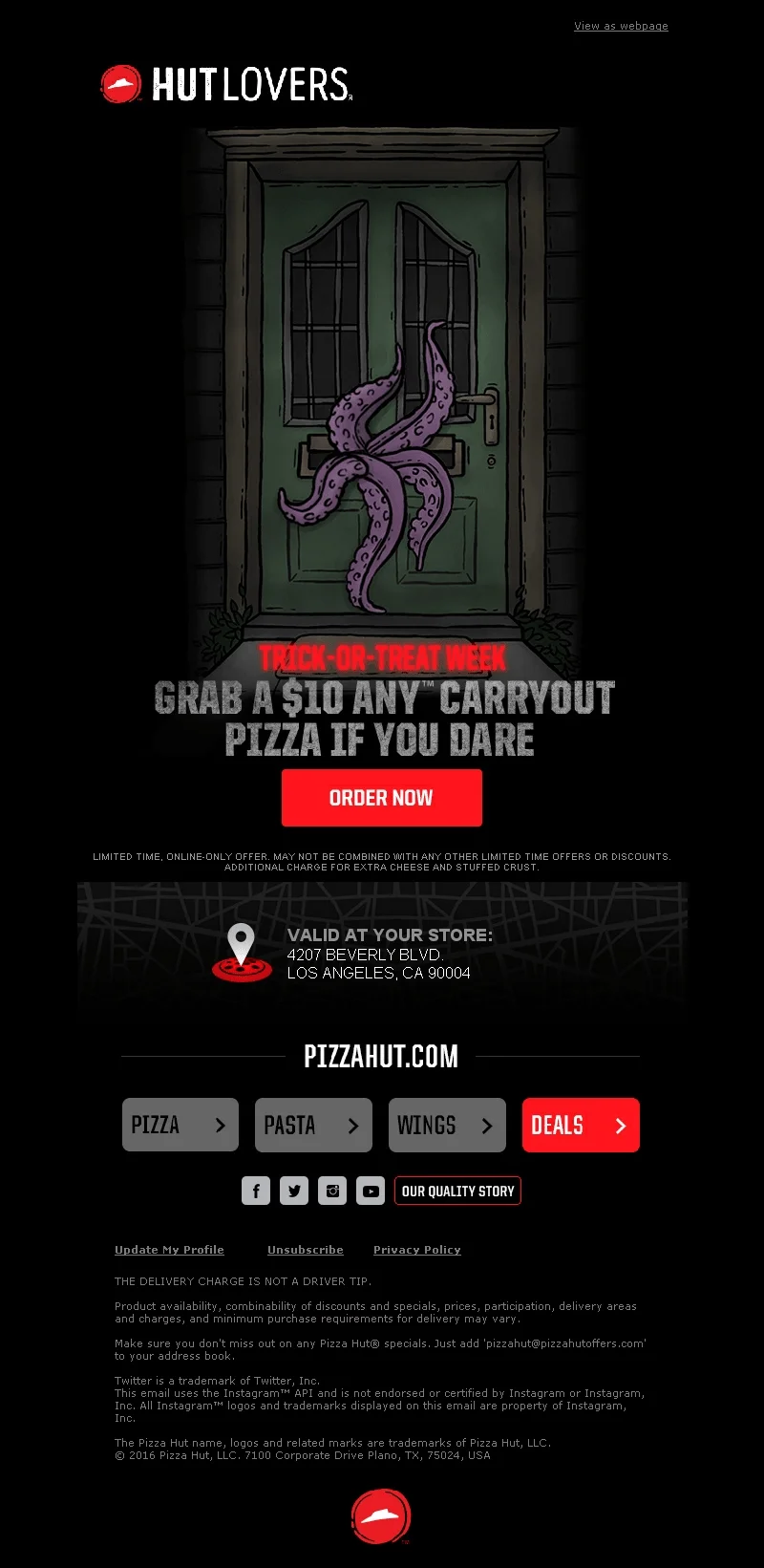
Task: Open the YouTube channel icon
Action: point(371,1191)
